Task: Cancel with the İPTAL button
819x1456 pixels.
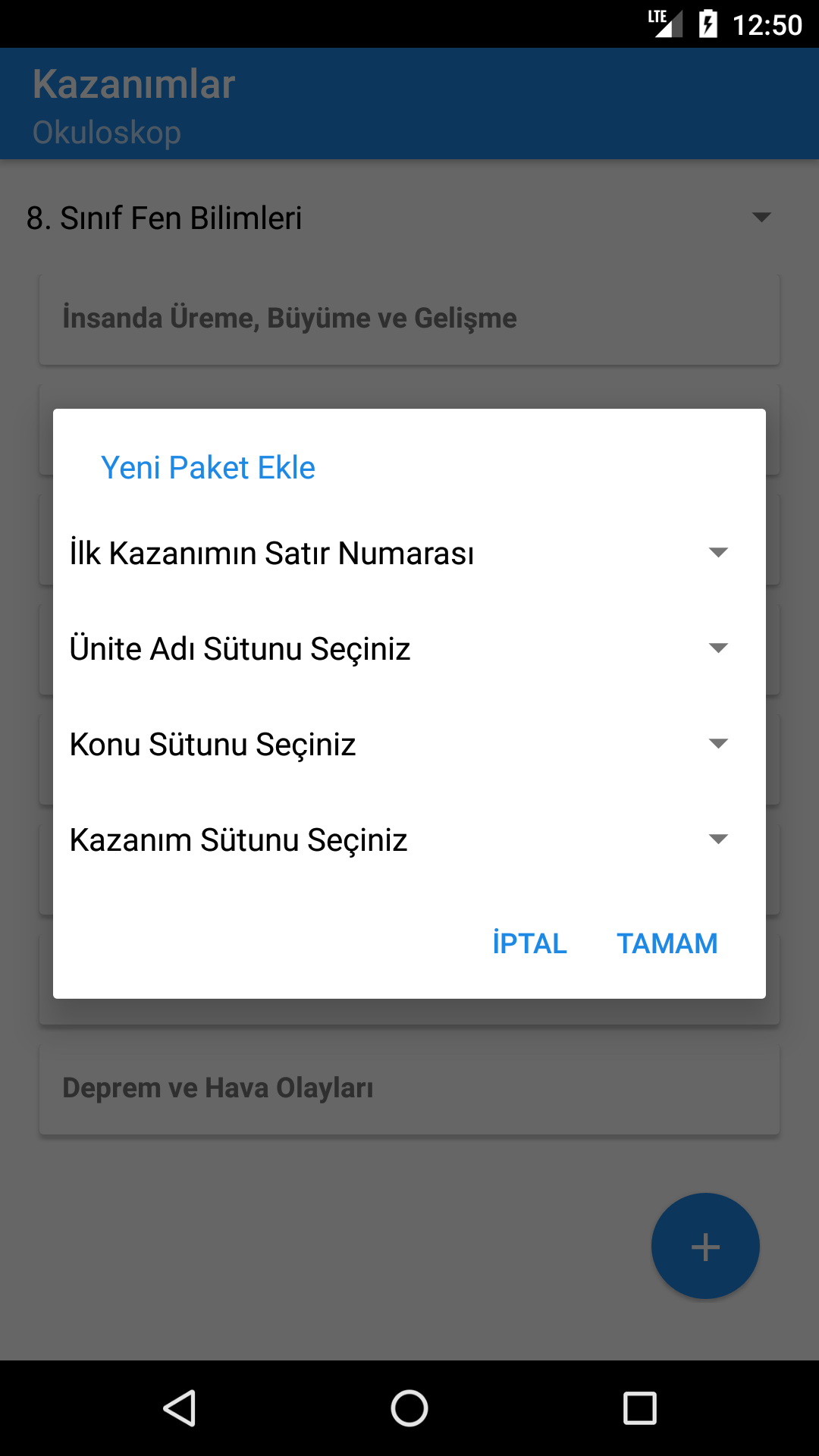Action: 529,943
